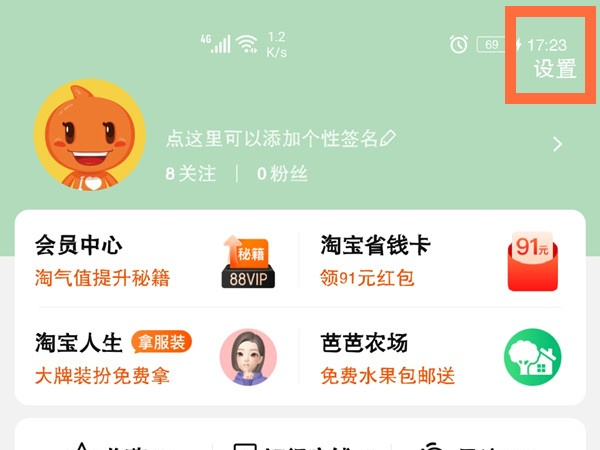Open 淘宝省钱卡 red packet card

pos(438,261)
